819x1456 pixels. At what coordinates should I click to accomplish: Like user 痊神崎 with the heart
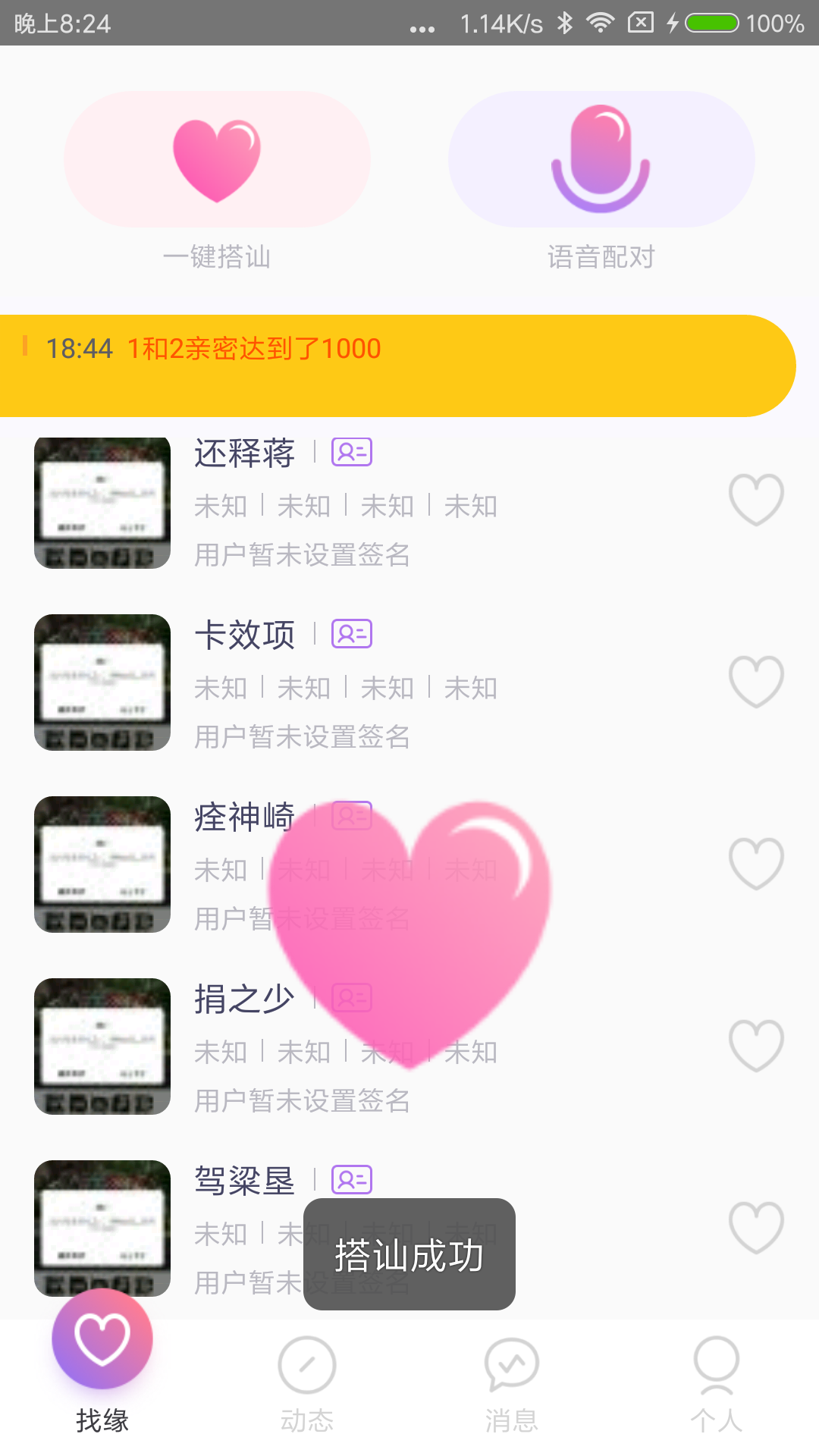[755, 864]
